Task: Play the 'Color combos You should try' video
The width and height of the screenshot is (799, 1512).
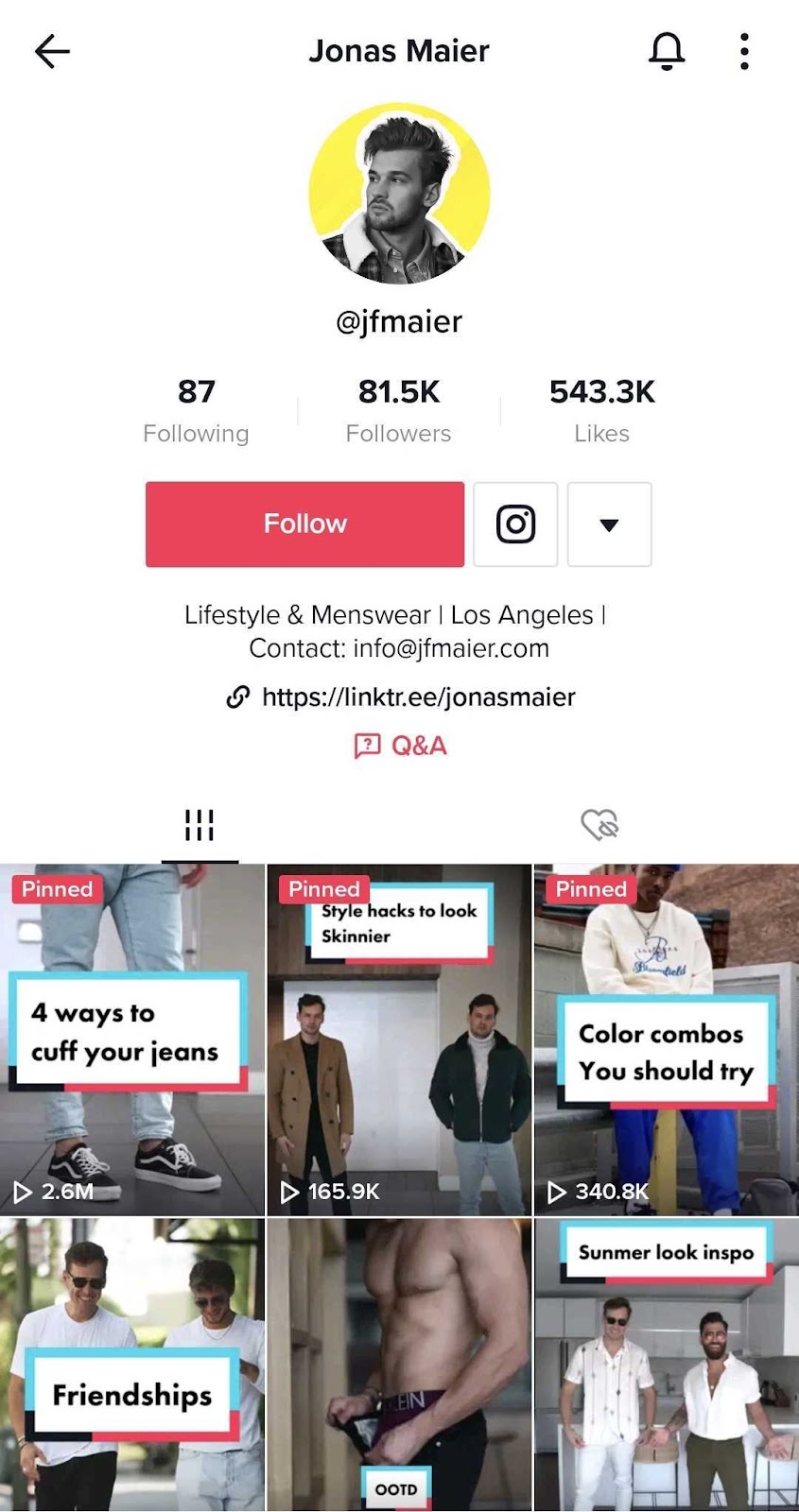Action: pyautogui.click(x=666, y=1039)
